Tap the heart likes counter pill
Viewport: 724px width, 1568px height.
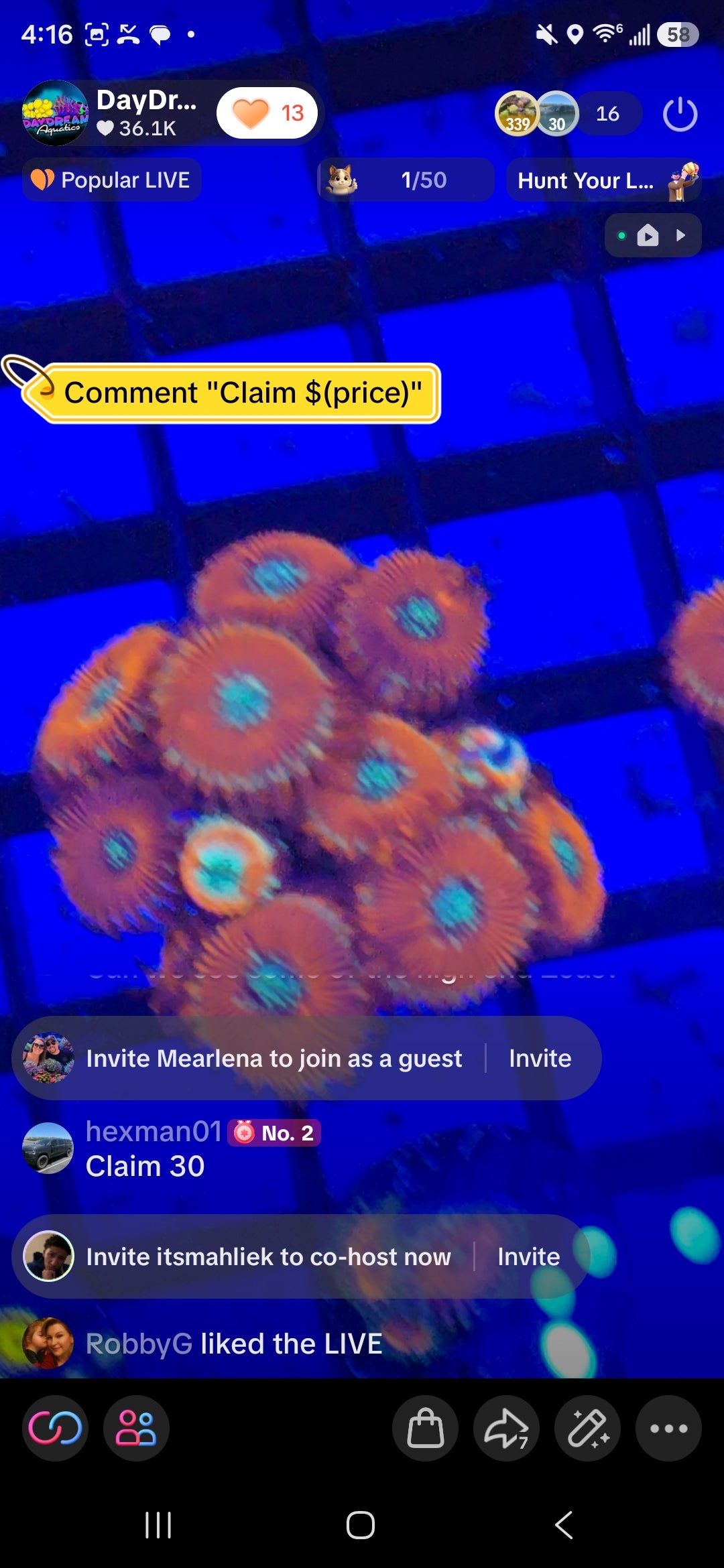(x=267, y=113)
